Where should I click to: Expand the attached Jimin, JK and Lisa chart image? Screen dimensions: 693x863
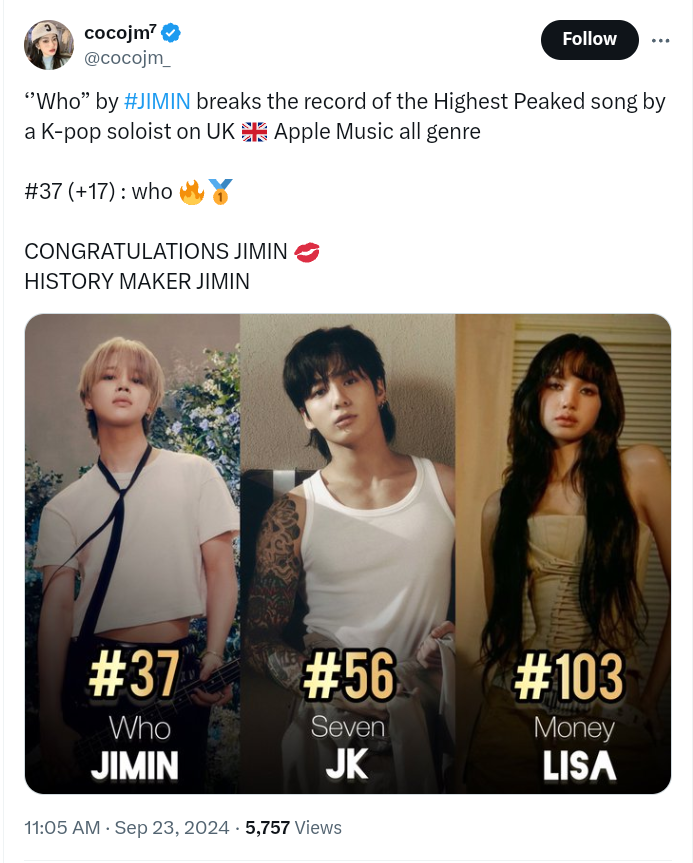tap(347, 553)
